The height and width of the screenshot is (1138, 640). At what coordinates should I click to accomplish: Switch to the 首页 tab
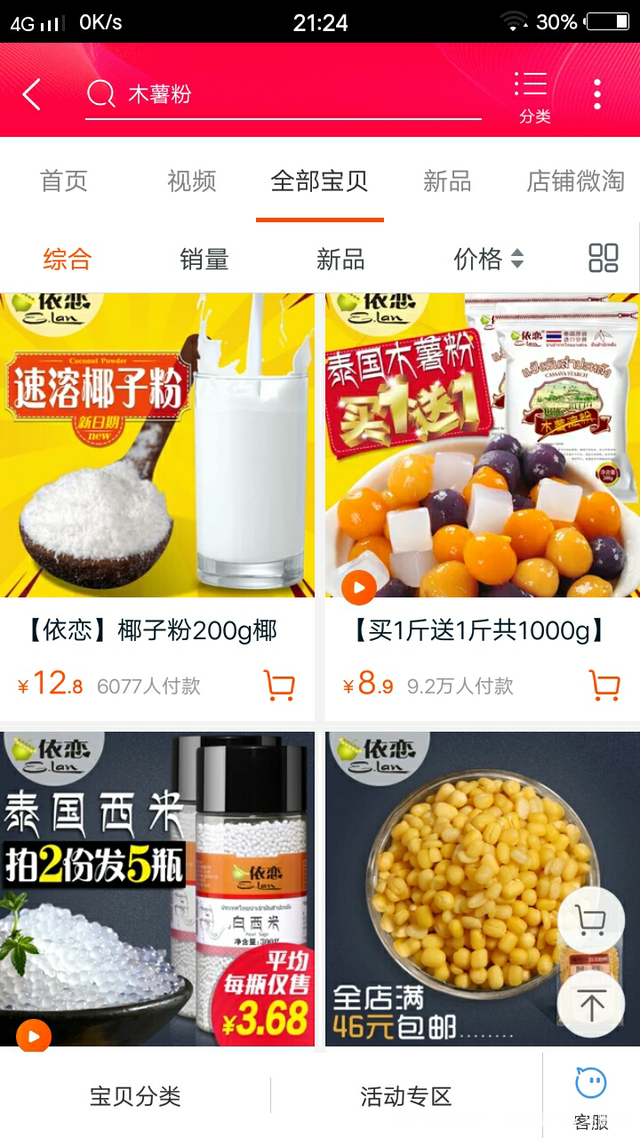pos(64,181)
